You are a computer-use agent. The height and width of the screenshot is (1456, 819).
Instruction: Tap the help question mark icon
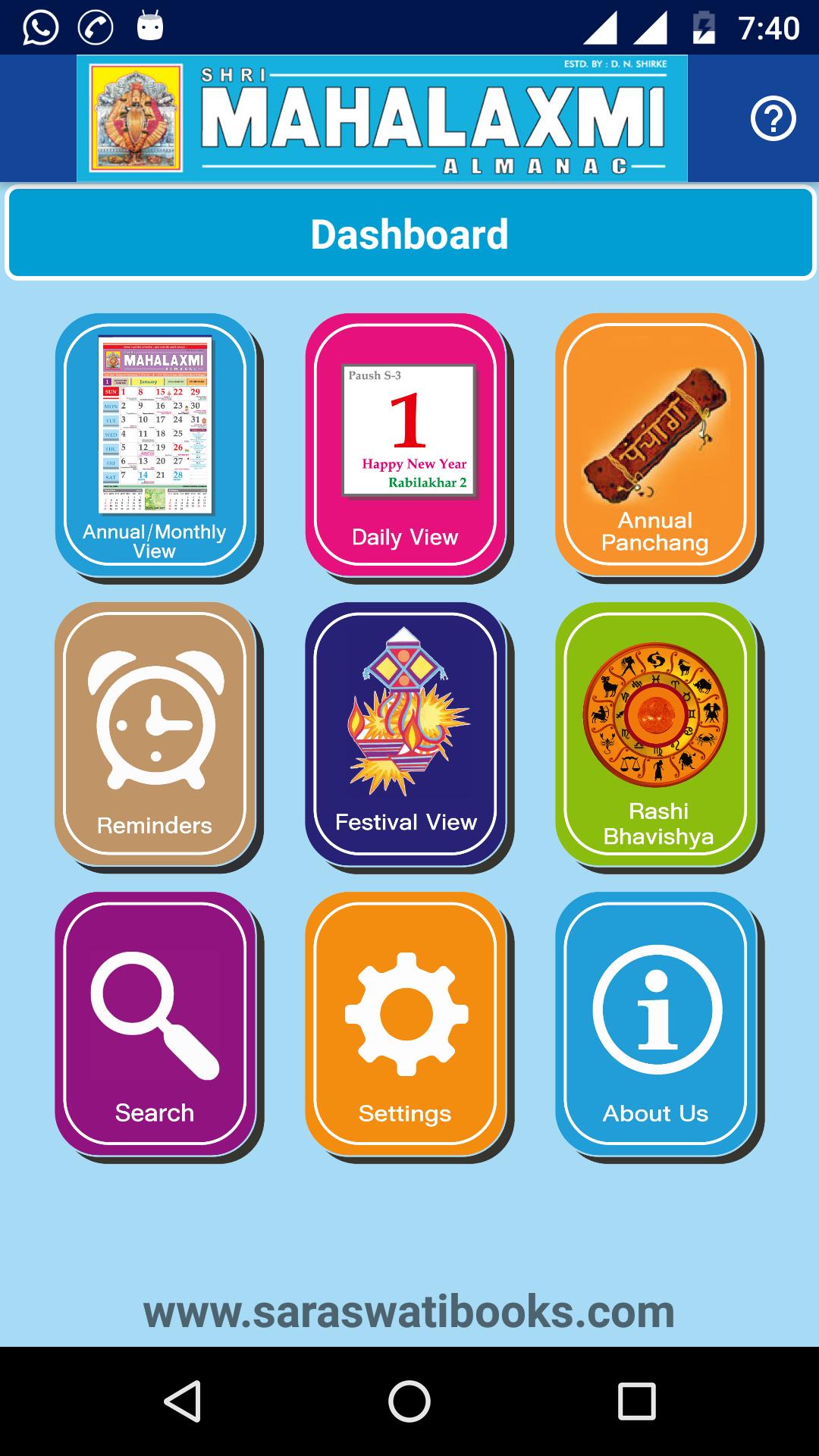(x=771, y=118)
